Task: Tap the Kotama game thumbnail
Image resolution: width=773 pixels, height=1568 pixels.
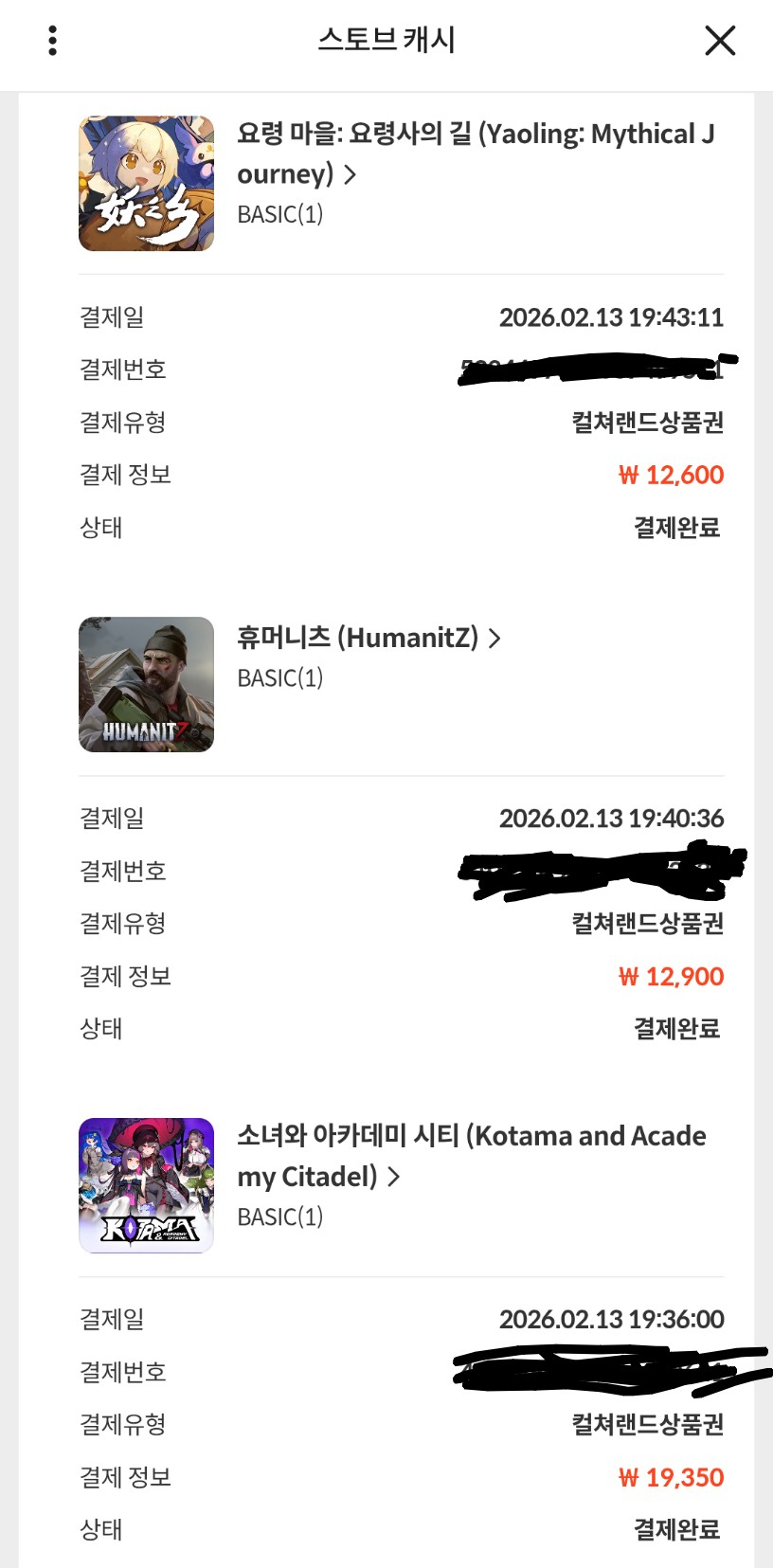Action: 146,1185
